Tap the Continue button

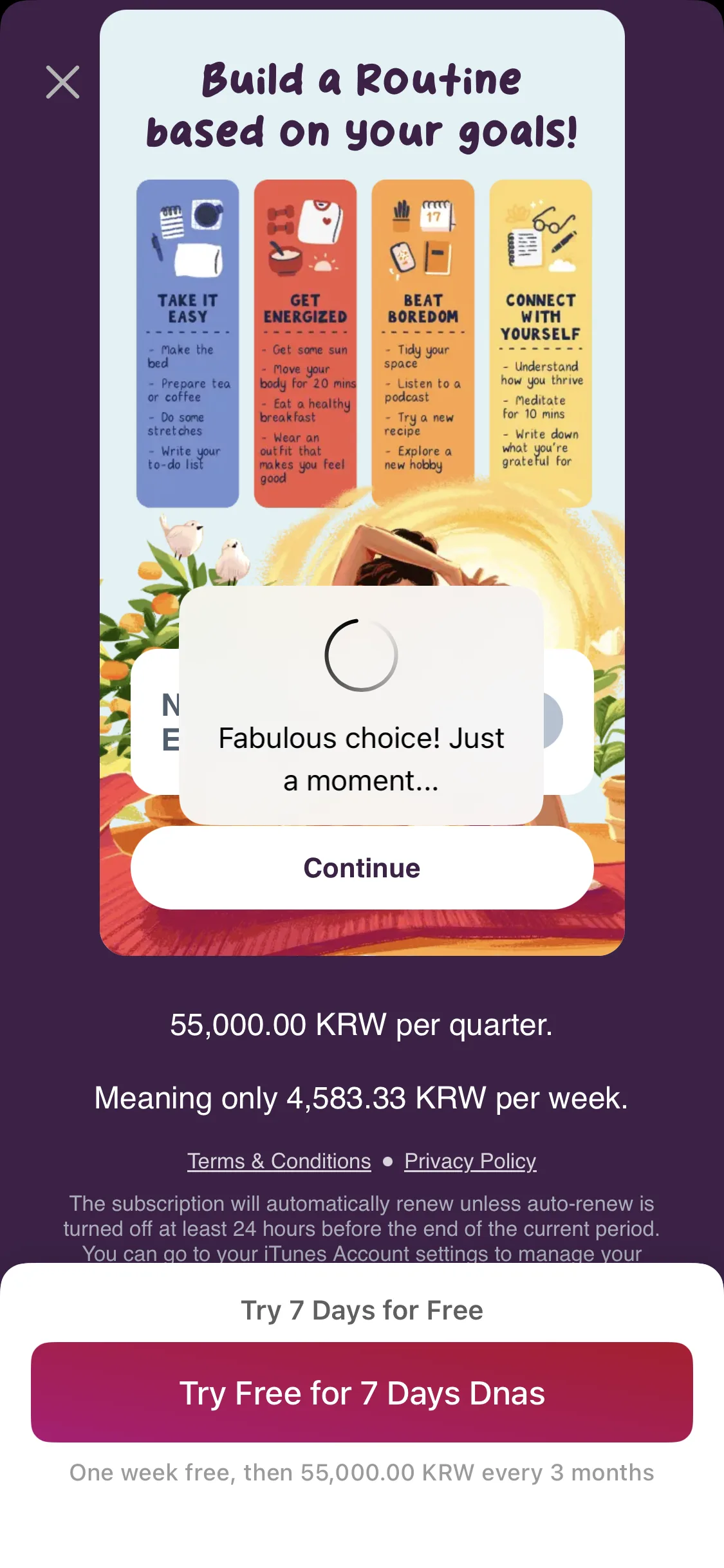point(362,868)
